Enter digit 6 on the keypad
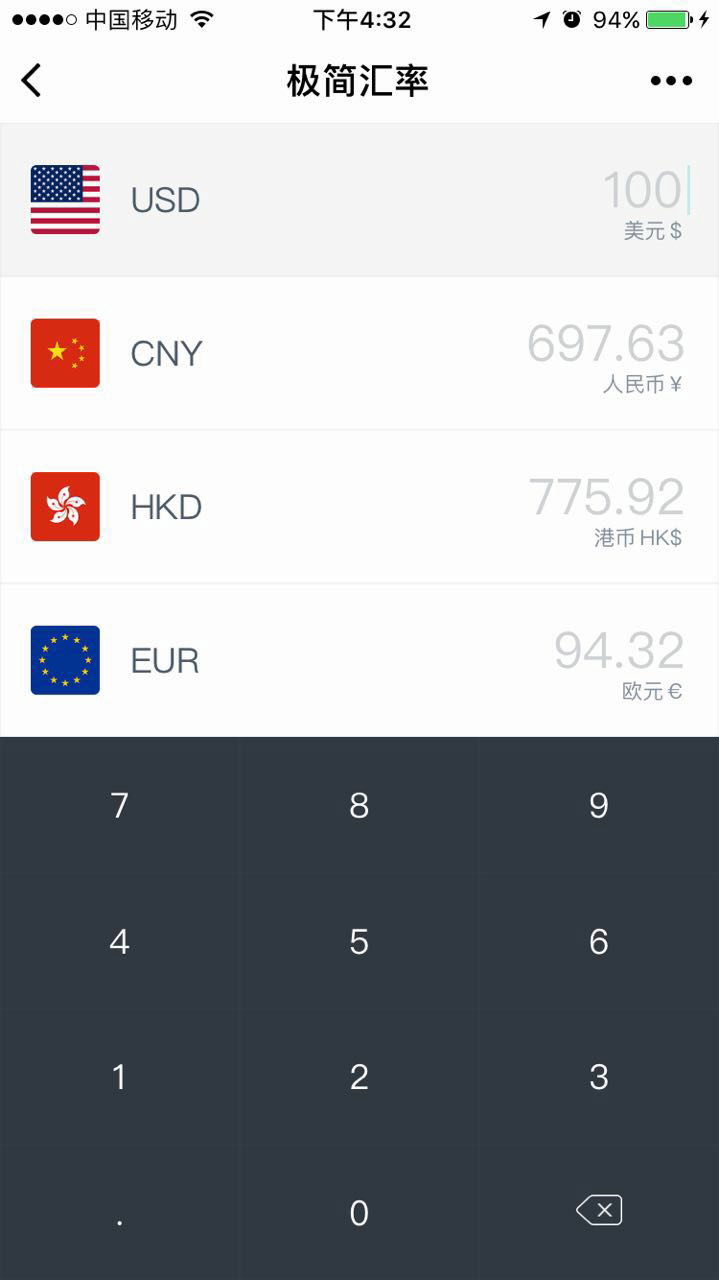 (x=599, y=941)
